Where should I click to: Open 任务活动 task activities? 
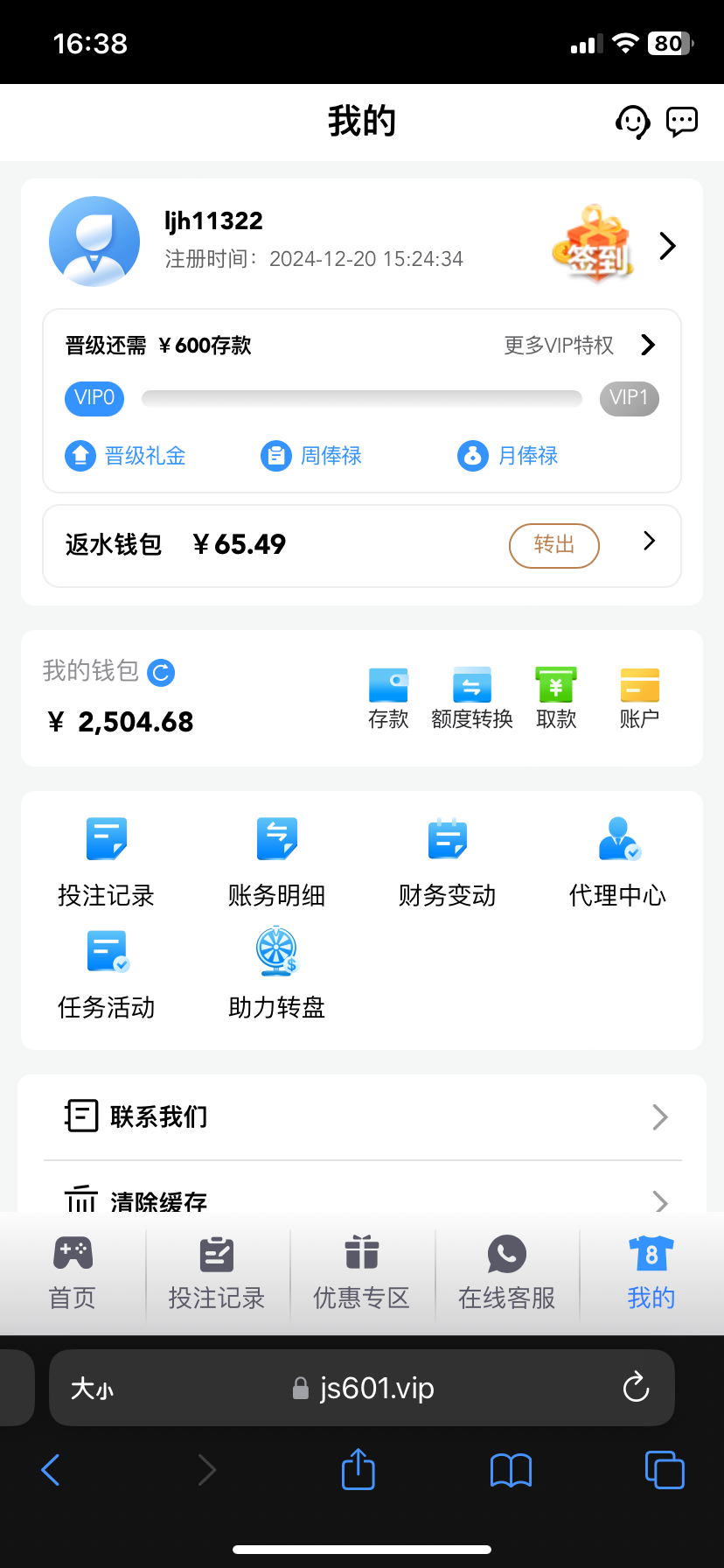(x=107, y=975)
